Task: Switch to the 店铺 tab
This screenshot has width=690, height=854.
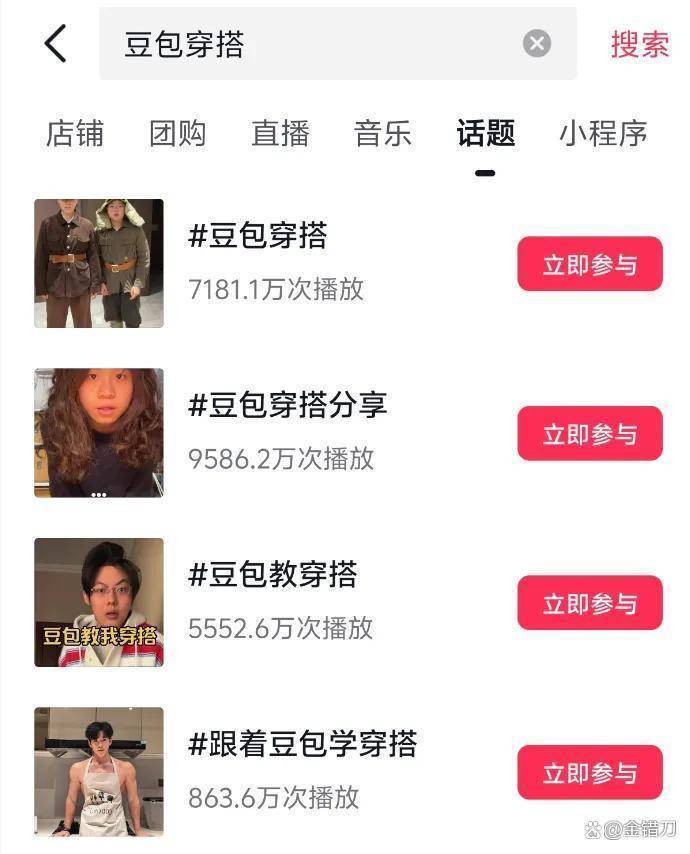Action: [x=75, y=133]
